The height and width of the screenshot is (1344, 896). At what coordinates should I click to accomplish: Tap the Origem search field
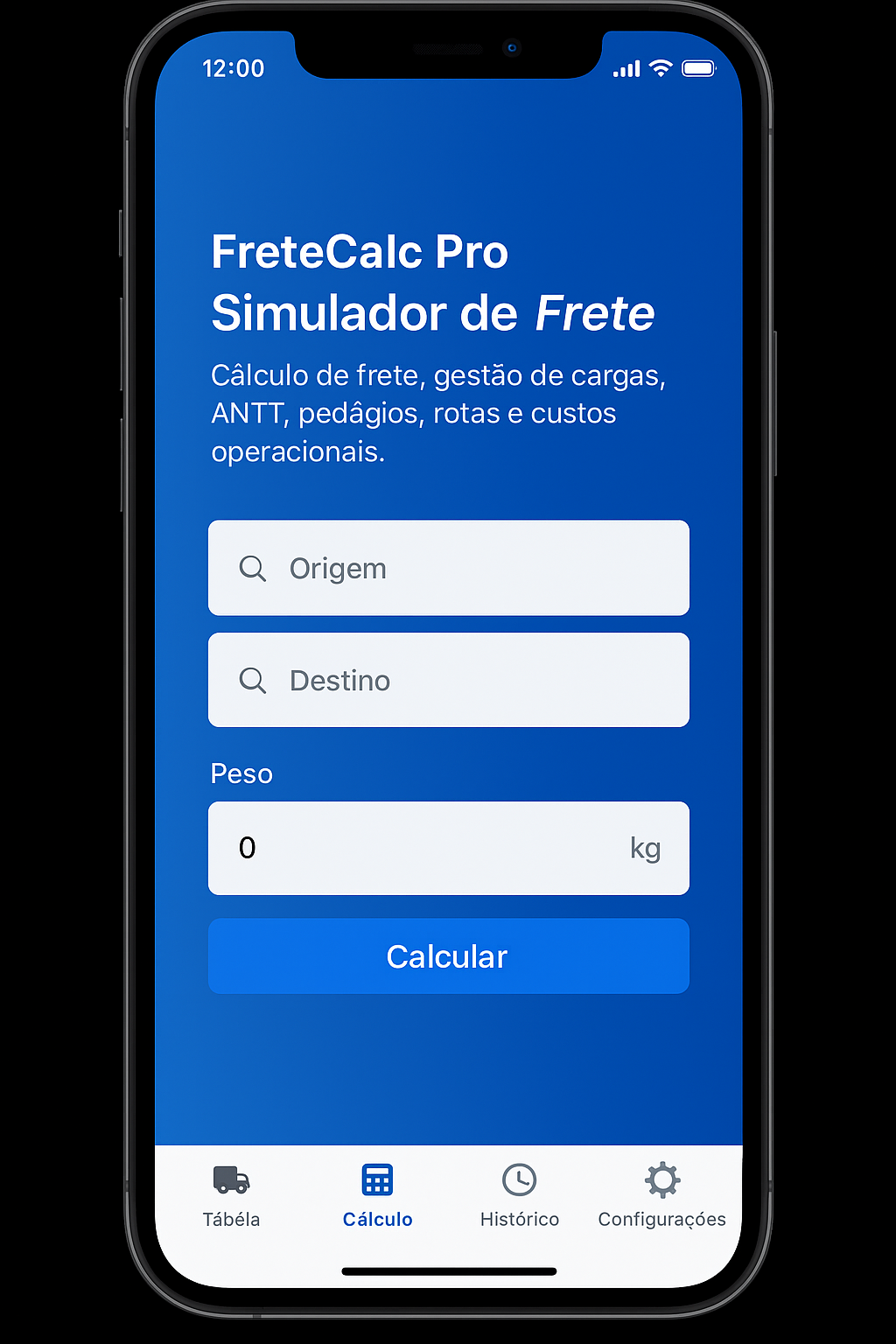(448, 568)
